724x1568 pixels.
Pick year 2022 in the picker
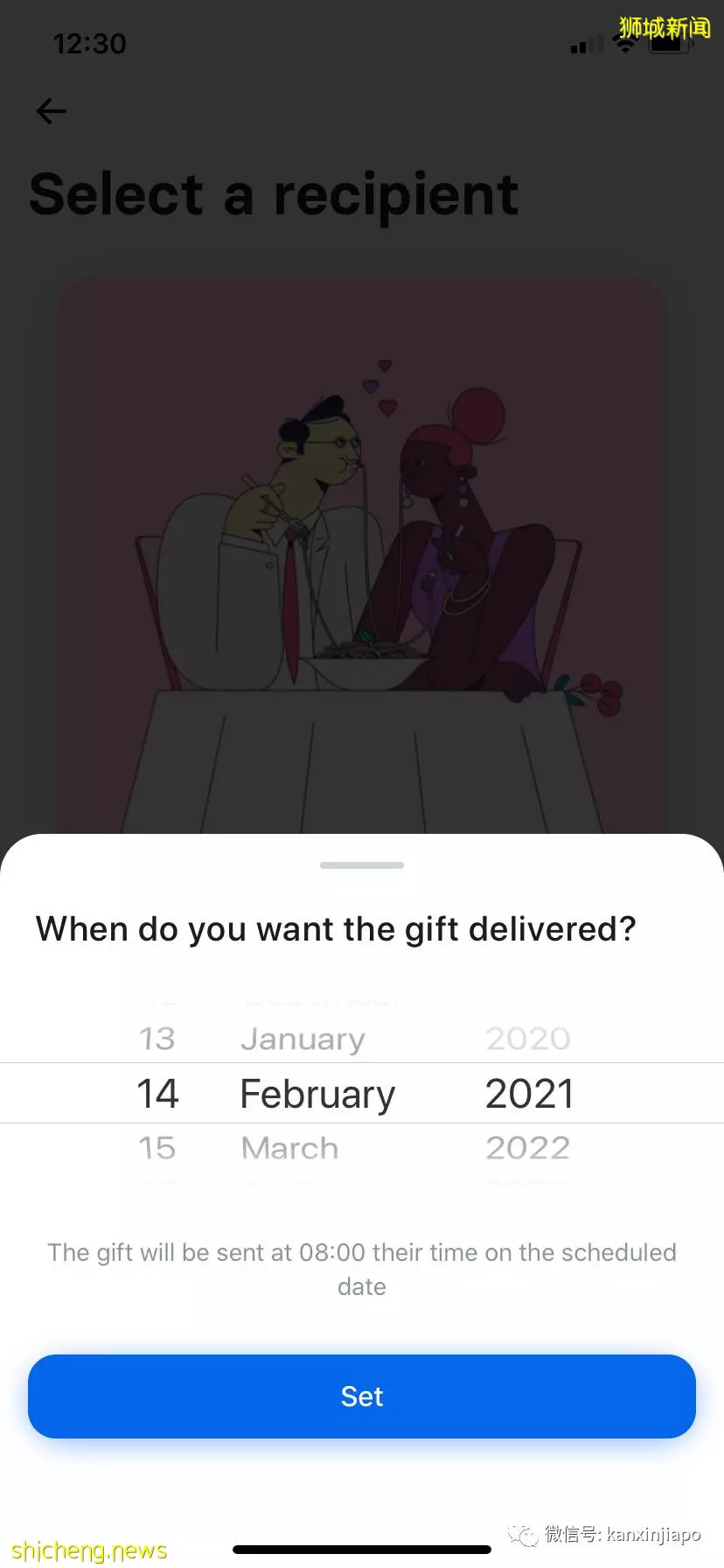[528, 1148]
